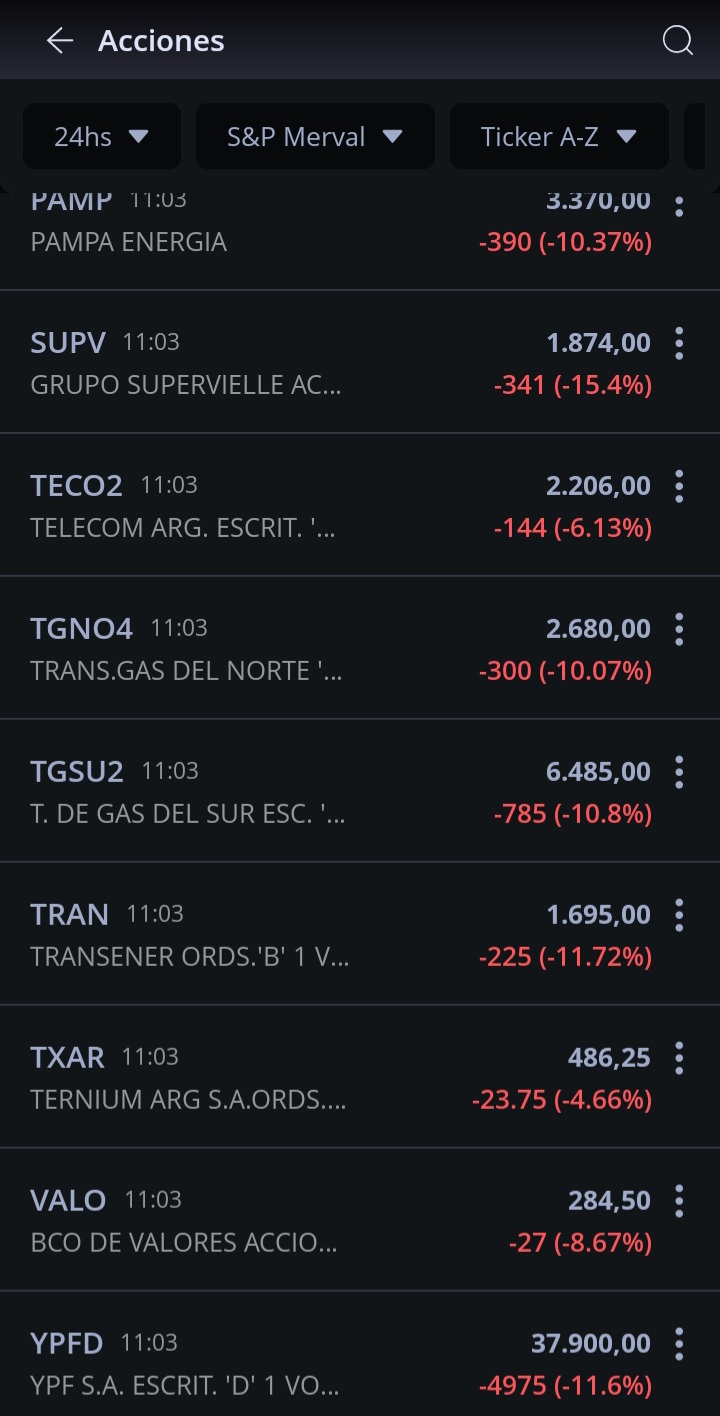720x1416 pixels.
Task: Tap the three-dot menu for TECO2
Action: (679, 486)
